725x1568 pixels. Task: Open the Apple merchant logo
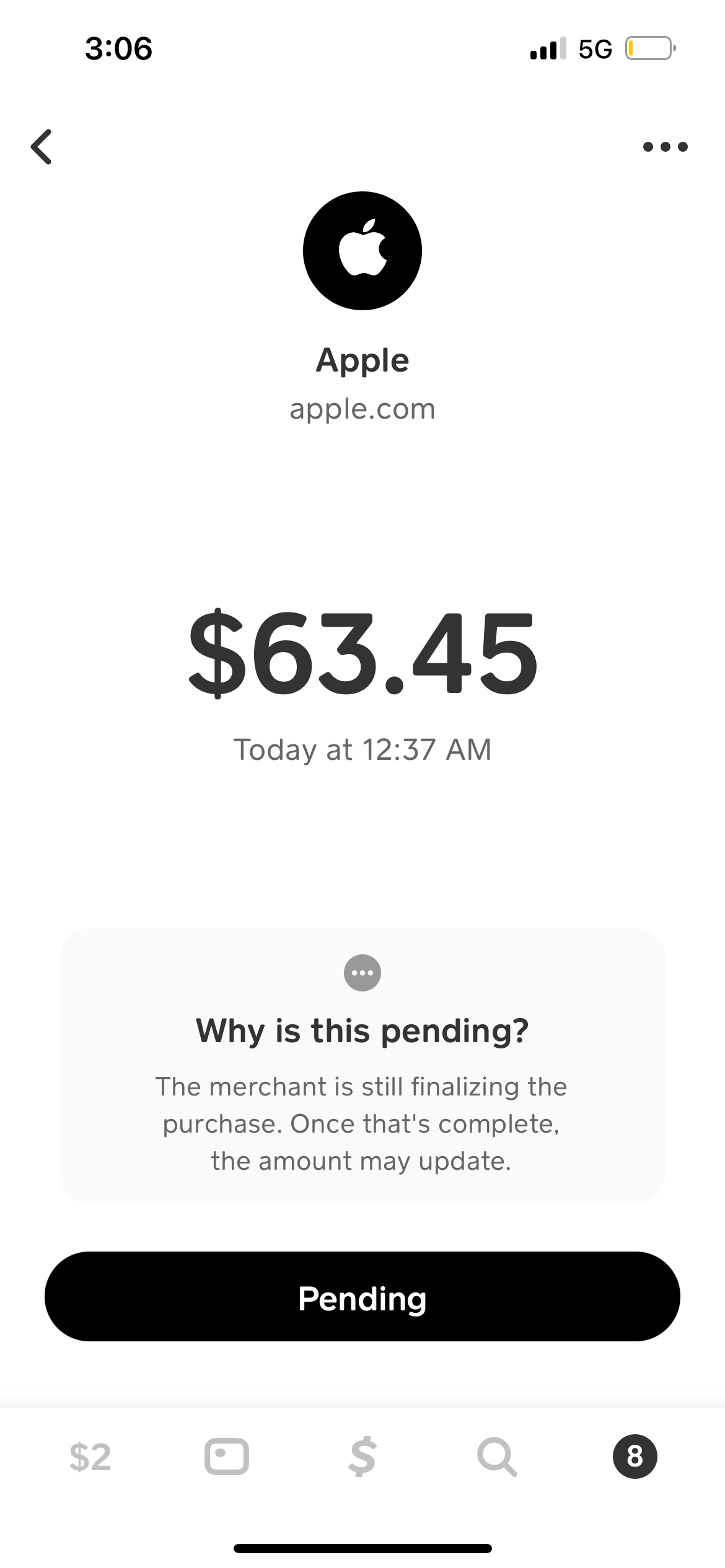coord(362,251)
